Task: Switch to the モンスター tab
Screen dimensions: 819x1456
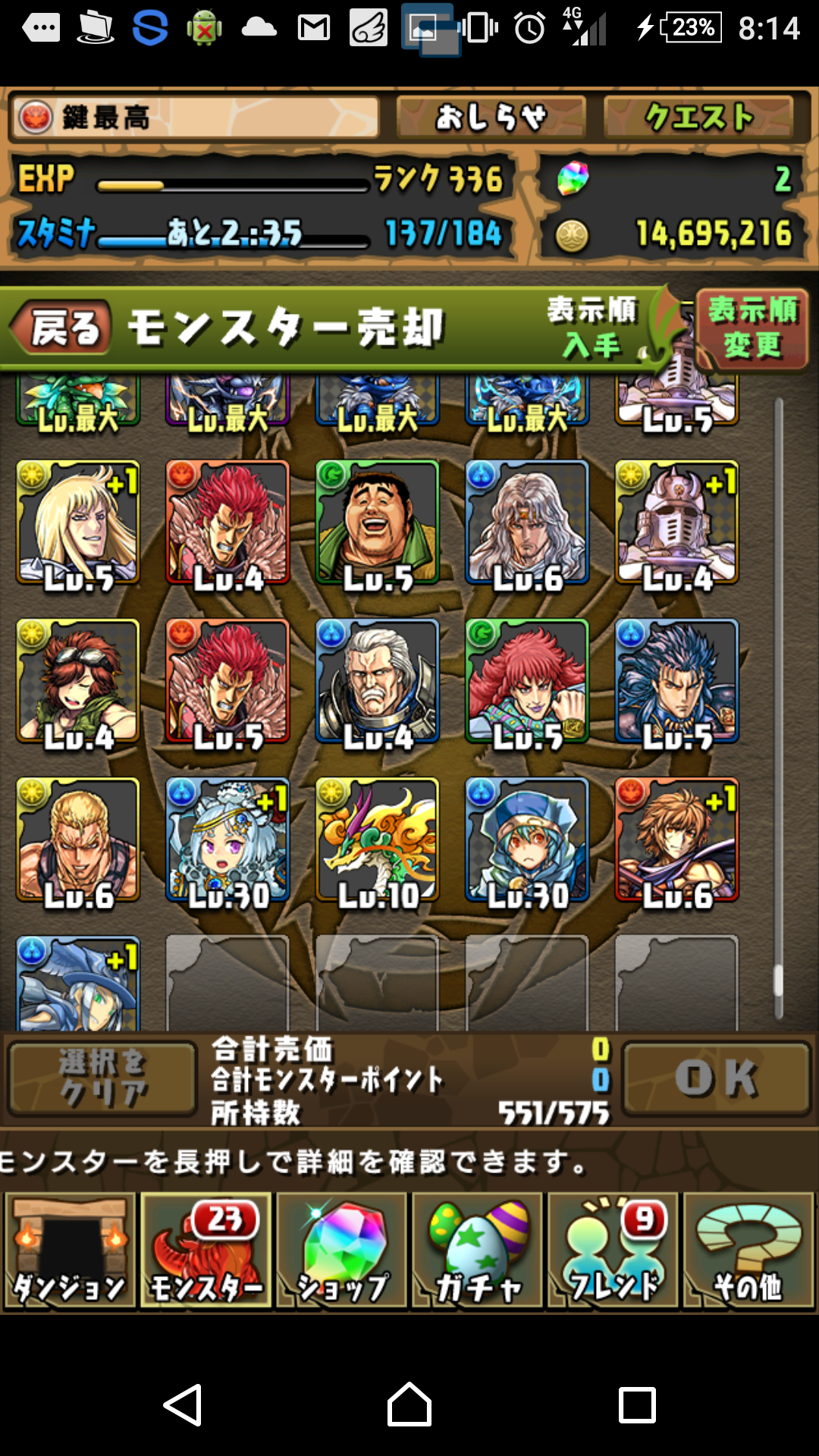Action: click(x=206, y=1251)
